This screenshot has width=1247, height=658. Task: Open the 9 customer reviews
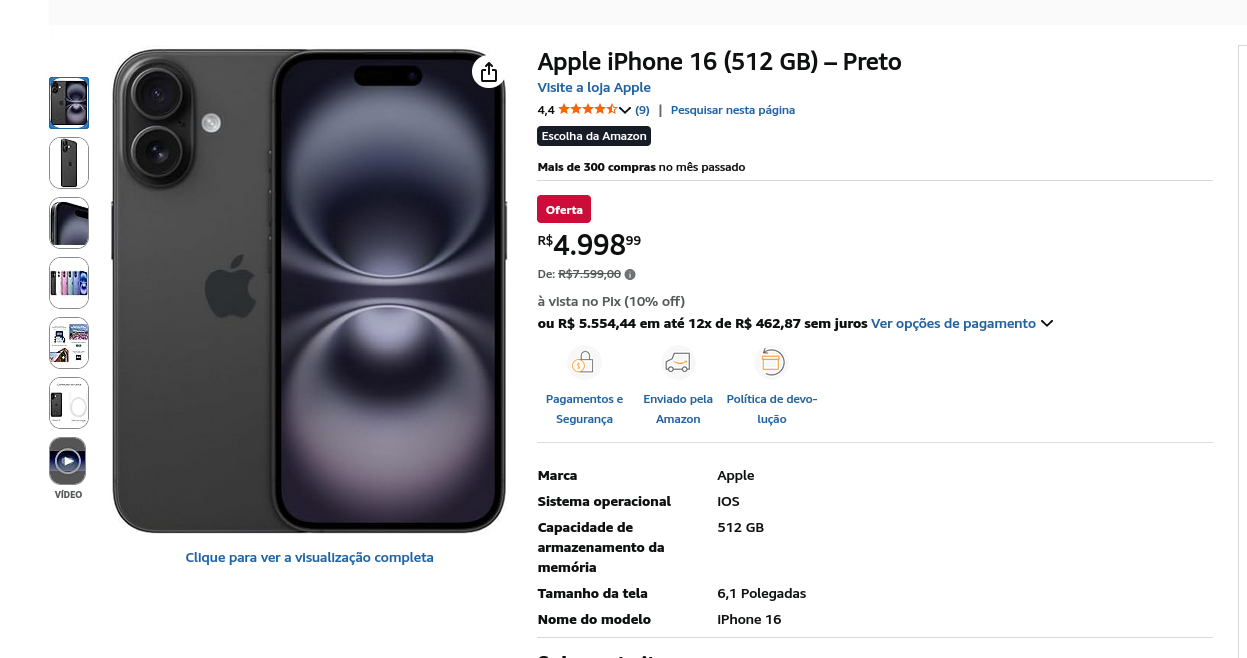point(642,110)
